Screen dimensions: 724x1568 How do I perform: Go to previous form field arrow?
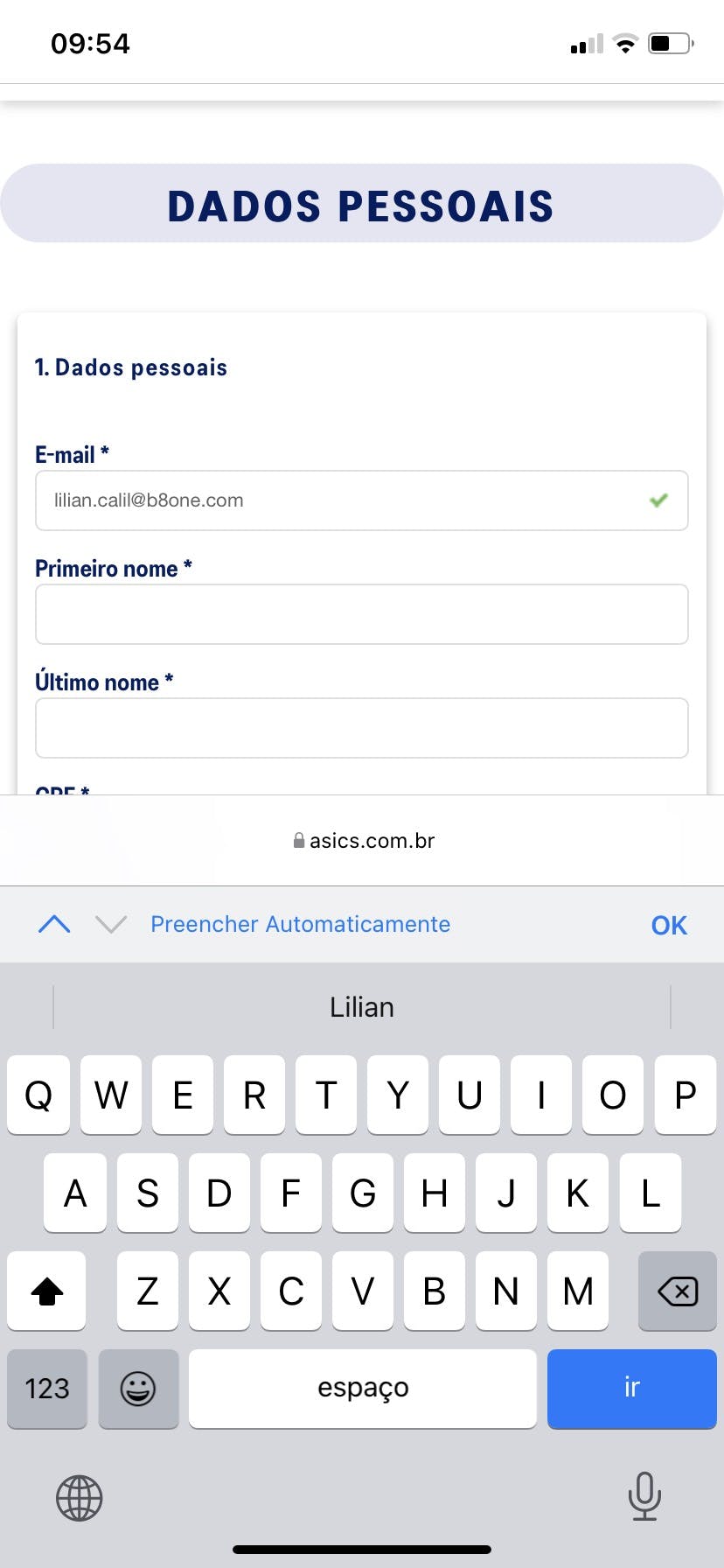click(x=54, y=924)
